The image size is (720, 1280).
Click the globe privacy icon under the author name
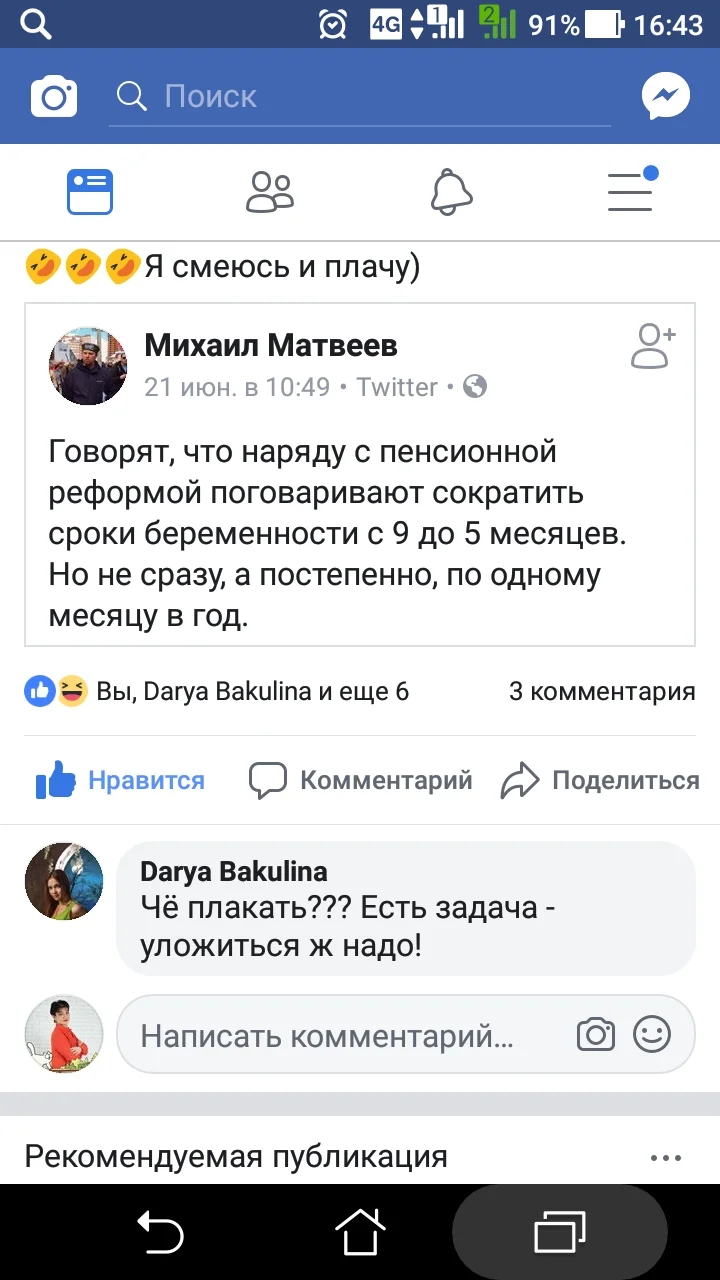474,386
